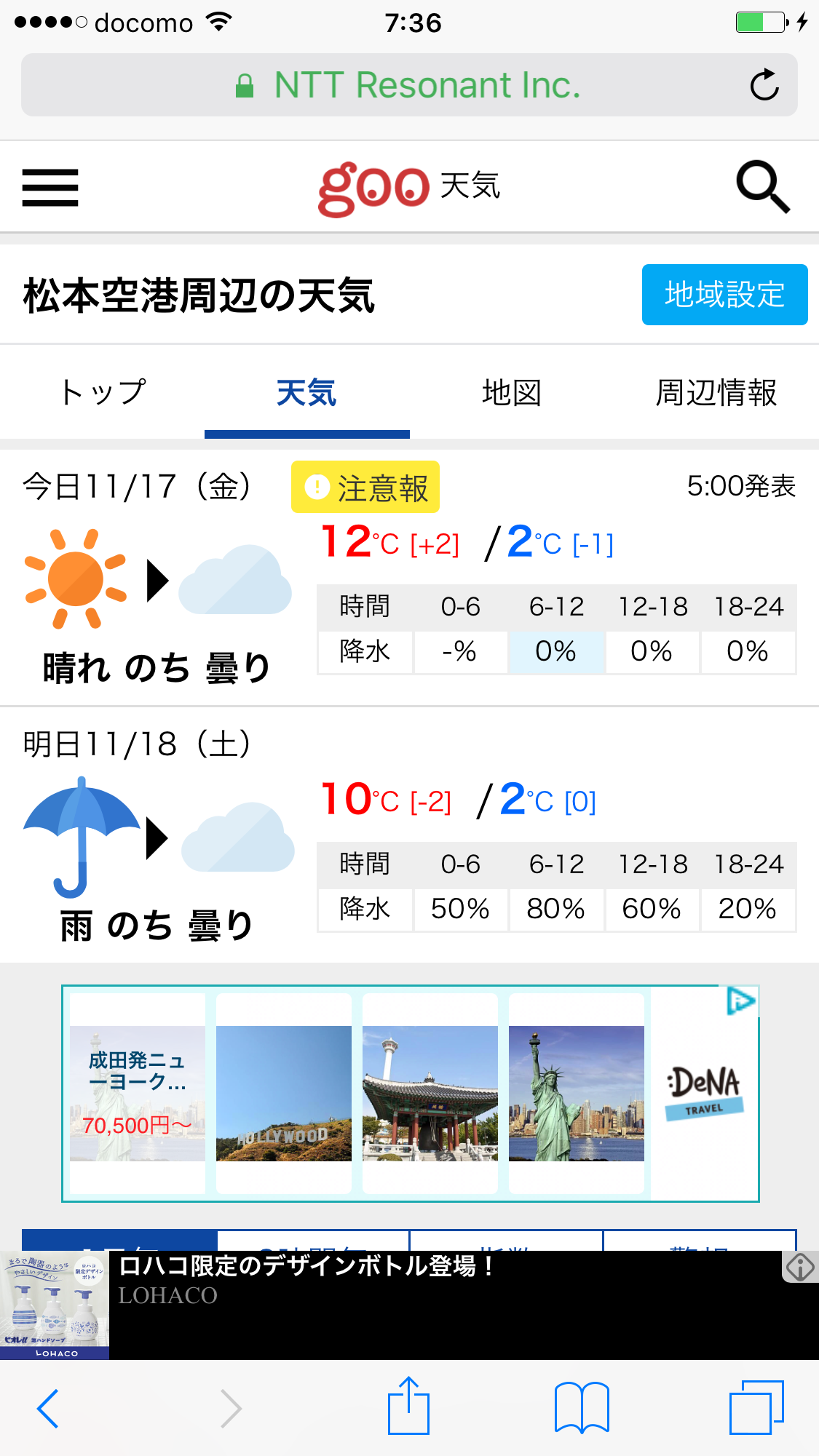Open the 成田発ニューヨーク travel ad
The width and height of the screenshot is (819, 1456).
pyautogui.click(x=138, y=1093)
